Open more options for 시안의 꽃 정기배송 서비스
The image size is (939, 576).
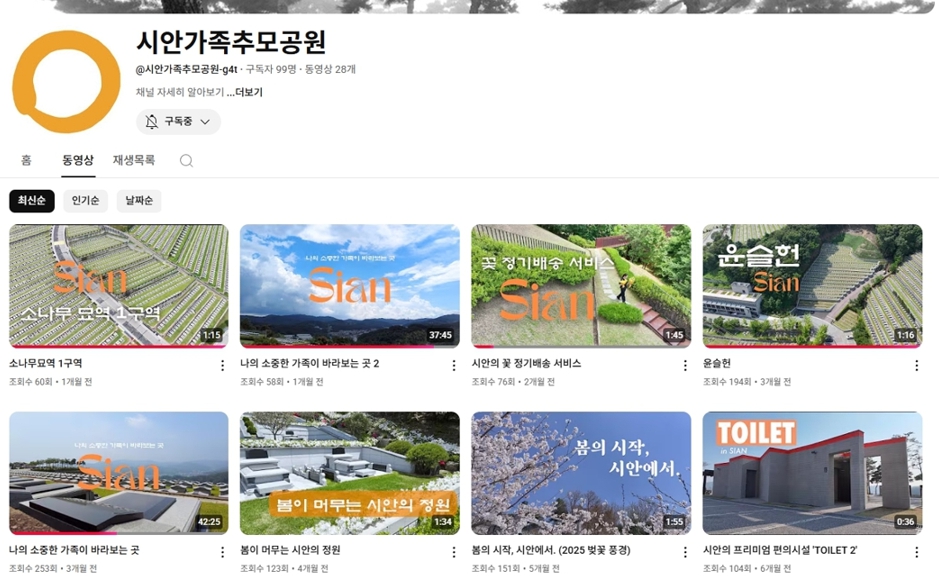[x=685, y=366]
